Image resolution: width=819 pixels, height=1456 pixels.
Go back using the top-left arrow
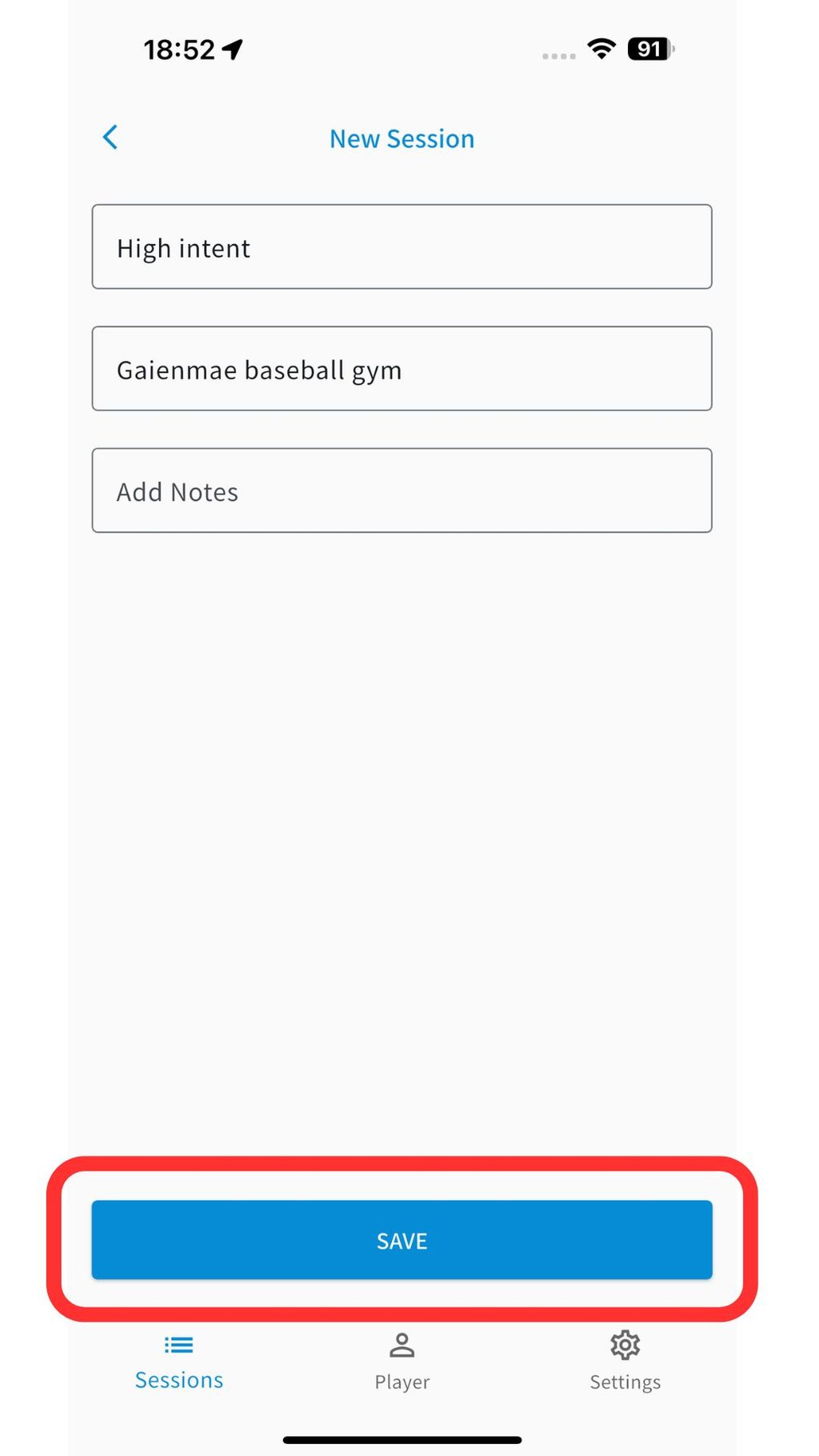pos(110,138)
